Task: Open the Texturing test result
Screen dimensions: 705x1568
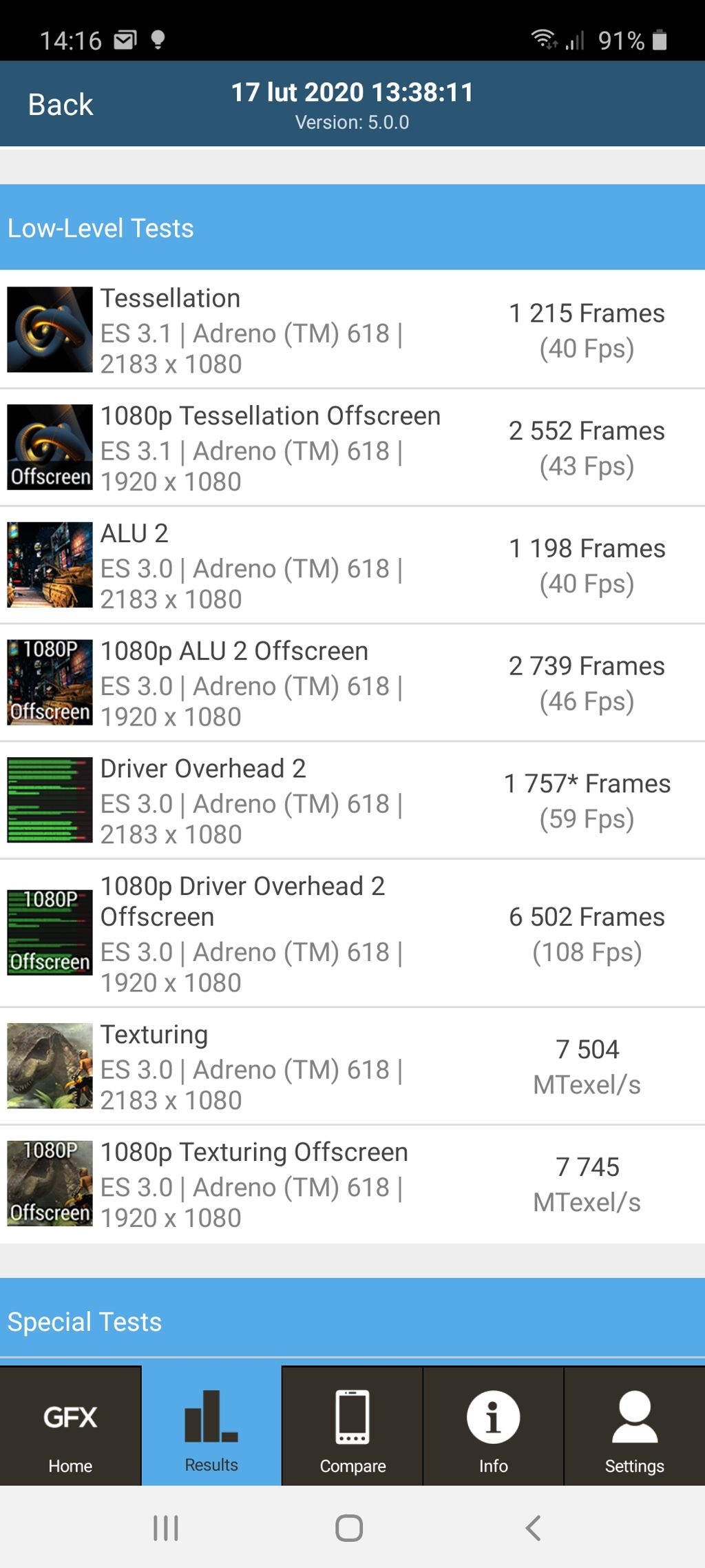Action: tap(352, 1066)
